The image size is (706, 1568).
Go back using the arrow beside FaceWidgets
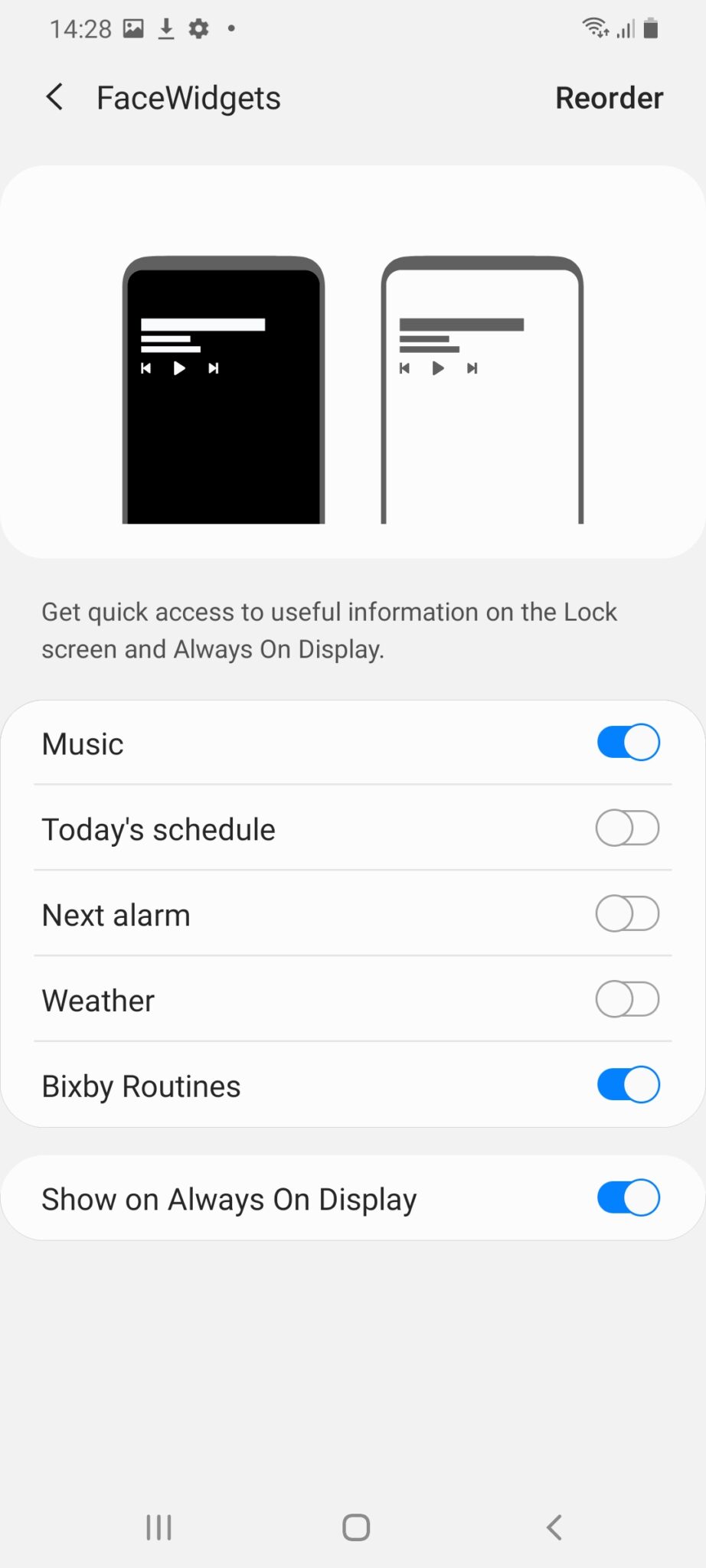tap(54, 97)
